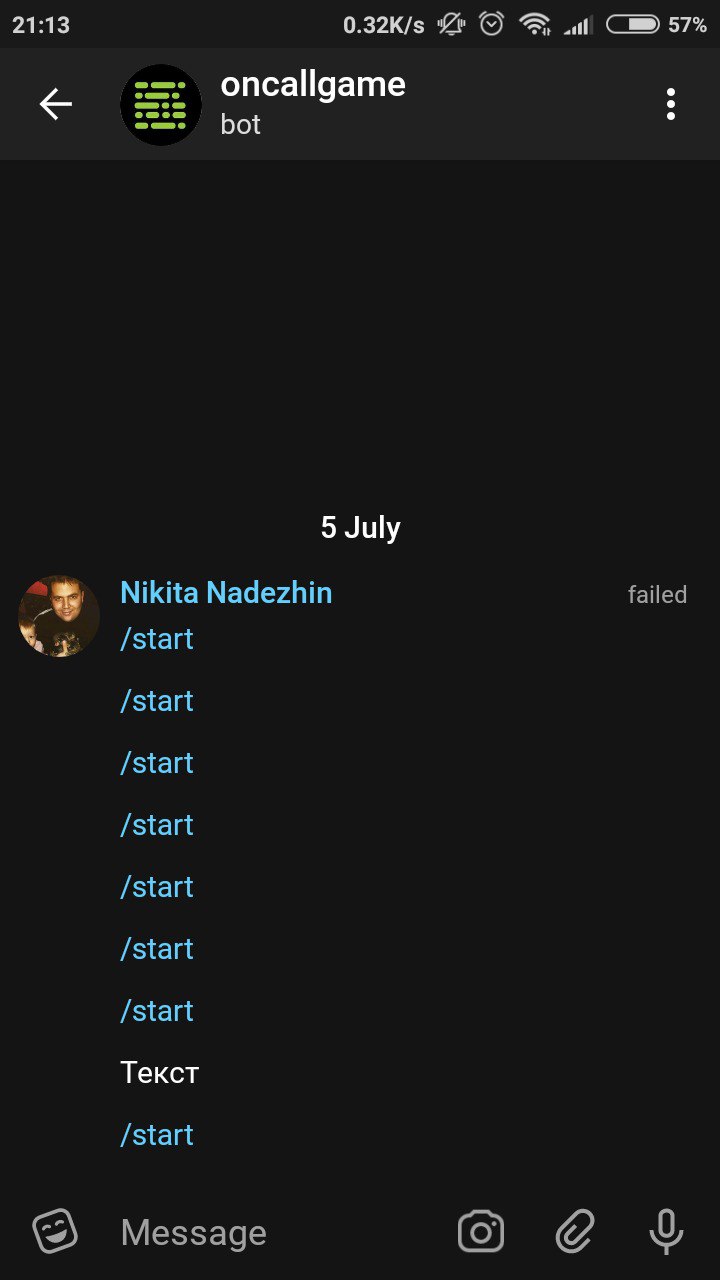The height and width of the screenshot is (1280, 720).
Task: Attach a file with the paperclip
Action: pos(575,1232)
